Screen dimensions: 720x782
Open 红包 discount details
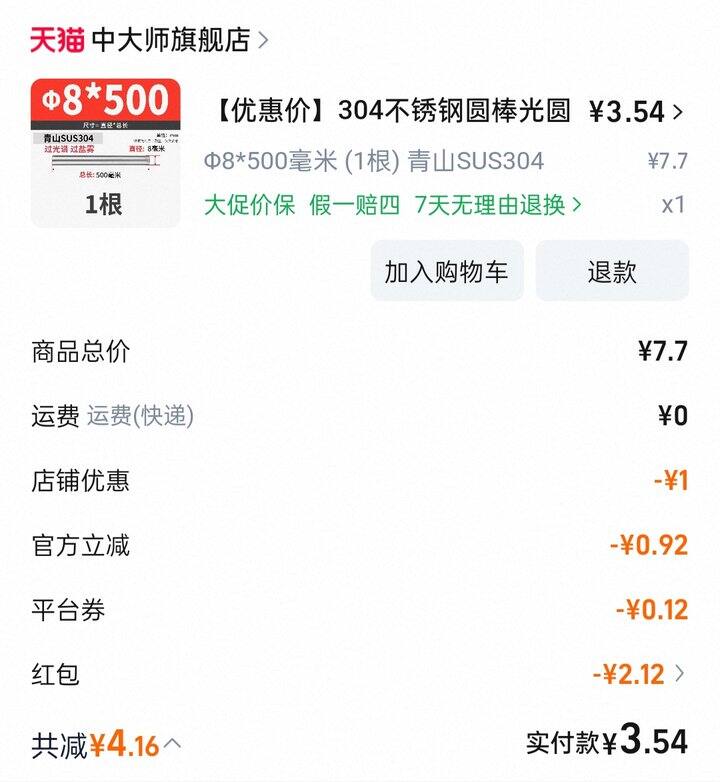pyautogui.click(x=638, y=674)
